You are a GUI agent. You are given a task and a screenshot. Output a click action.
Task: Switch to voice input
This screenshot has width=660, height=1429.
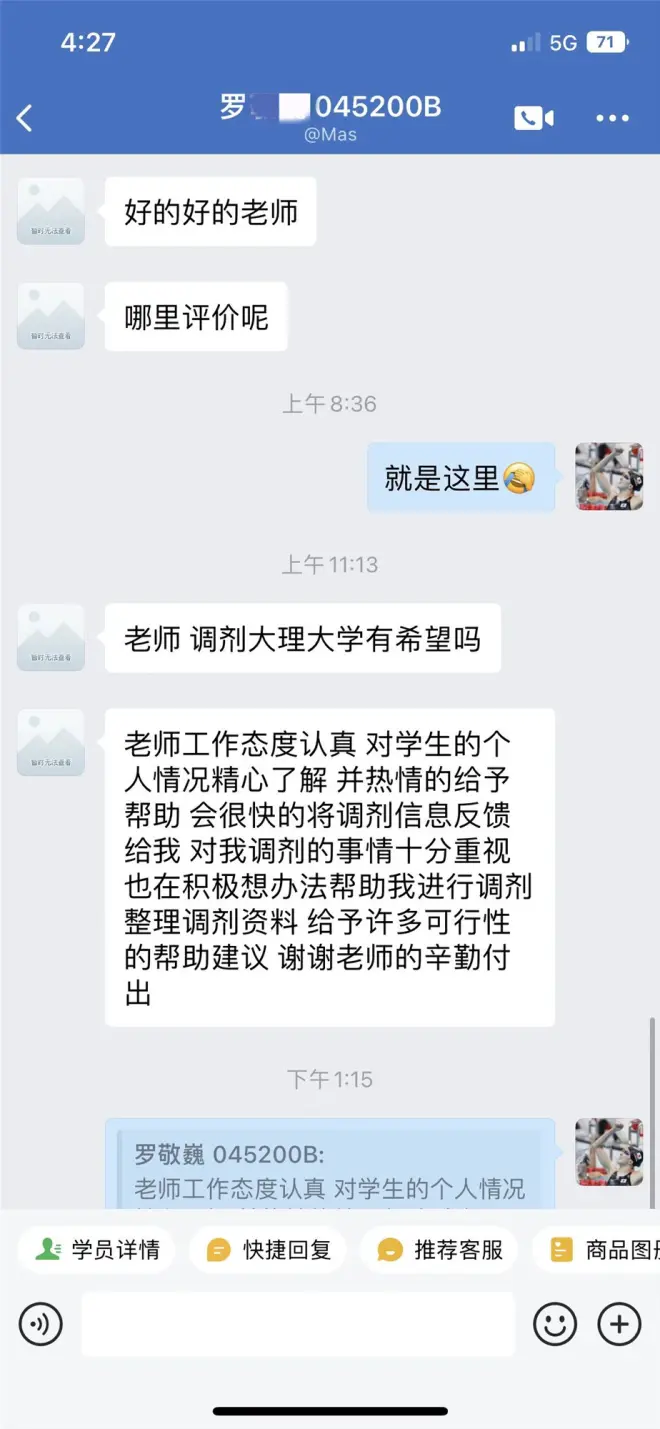click(x=41, y=1325)
